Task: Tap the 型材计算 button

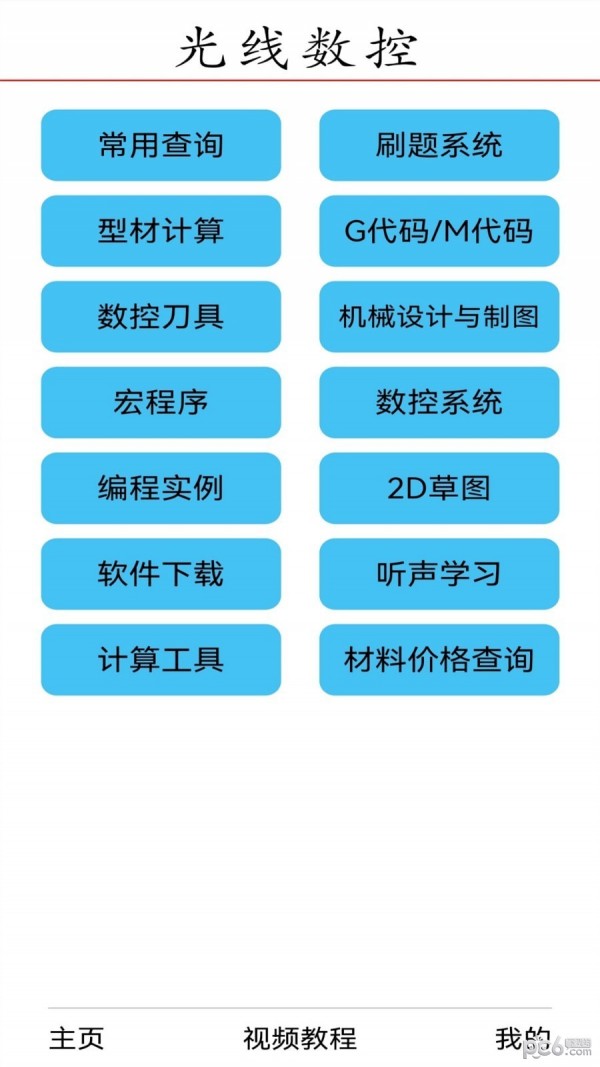Action: pos(161,231)
